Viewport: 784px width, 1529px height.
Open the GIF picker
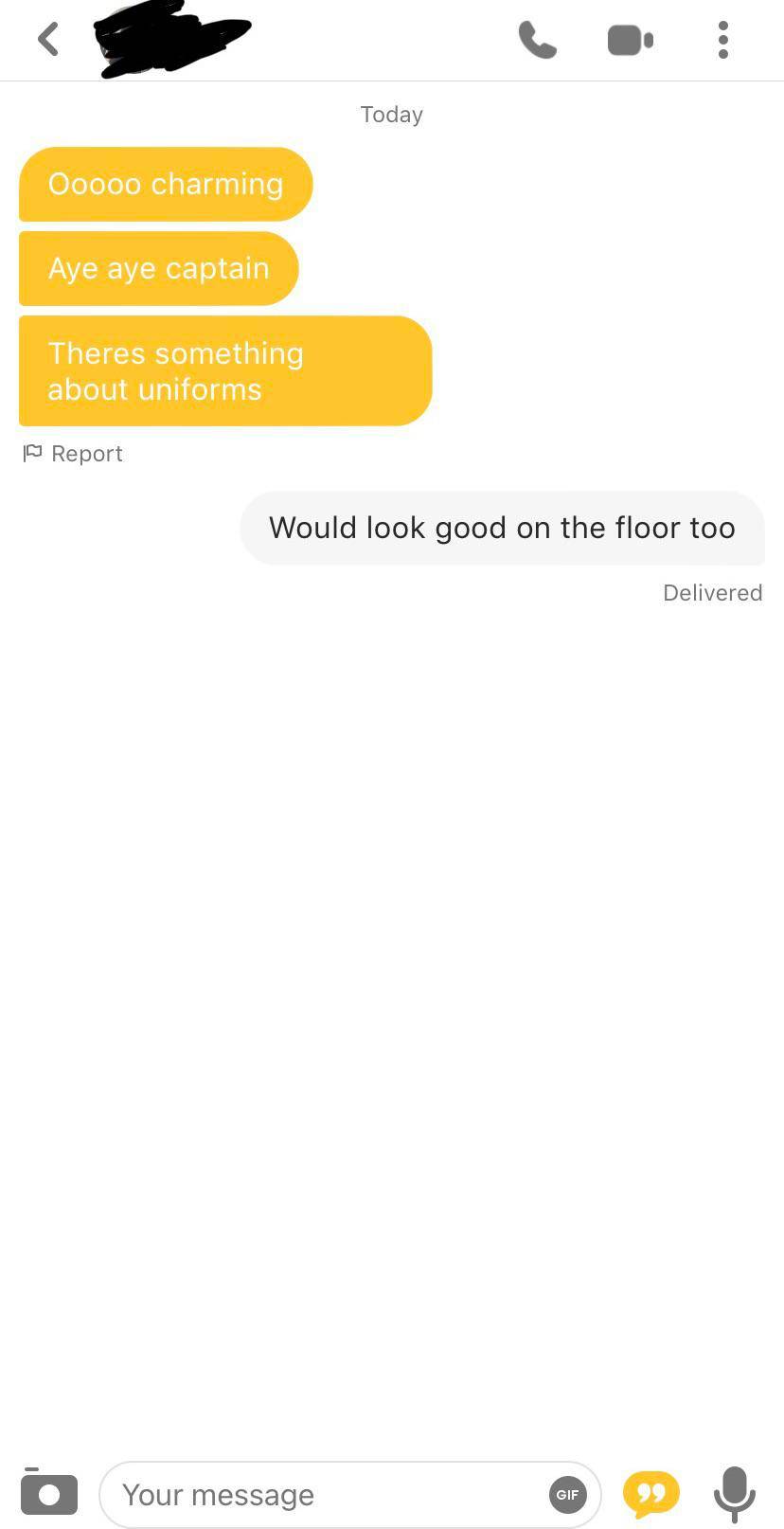[568, 1495]
